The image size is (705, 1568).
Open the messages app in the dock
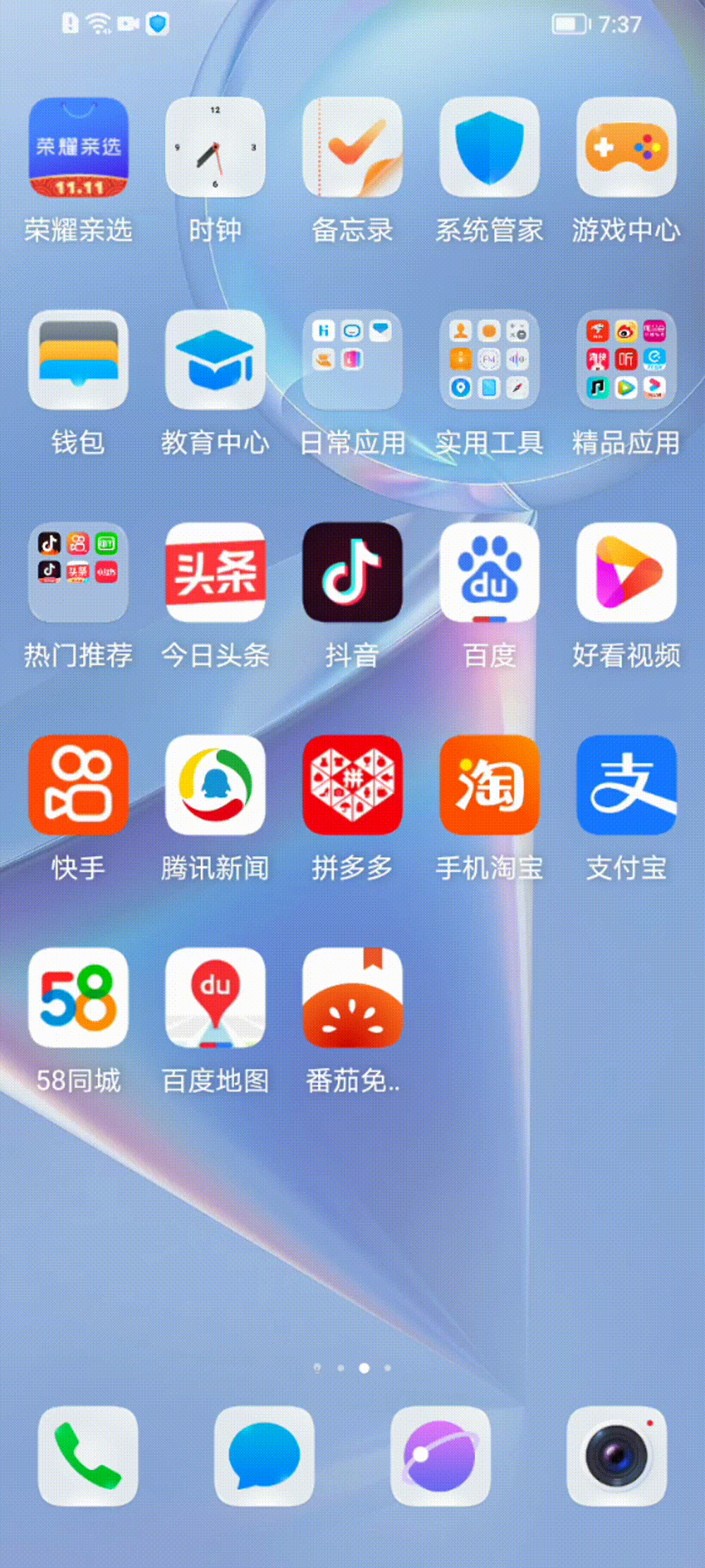coord(264,1456)
